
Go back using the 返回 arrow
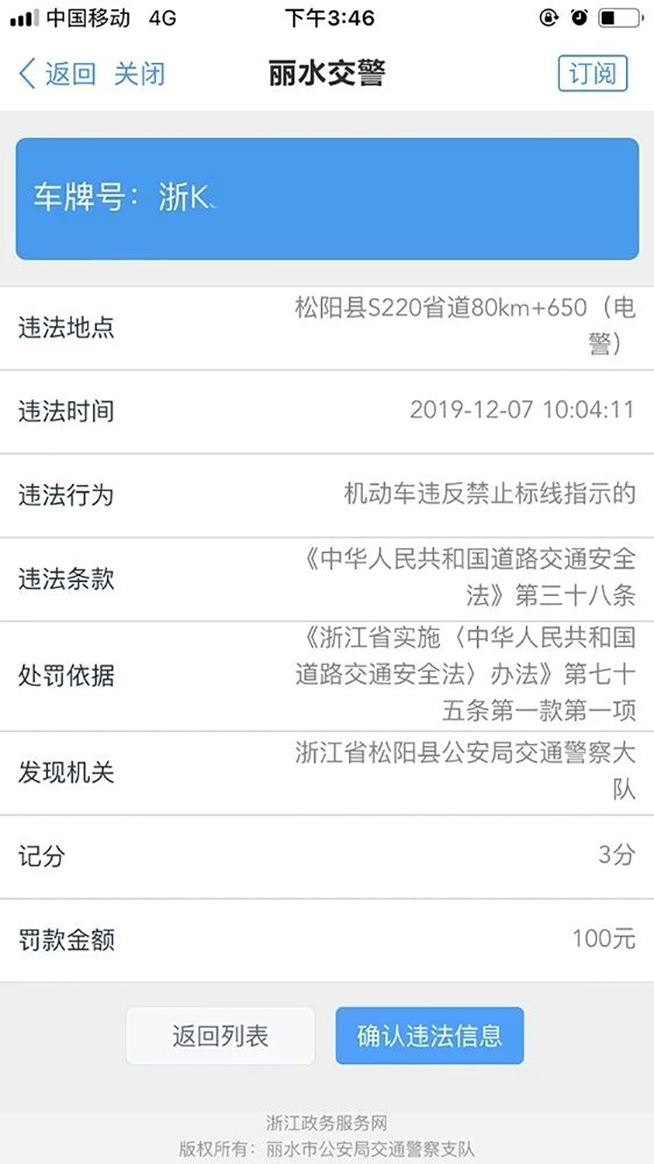(57, 74)
